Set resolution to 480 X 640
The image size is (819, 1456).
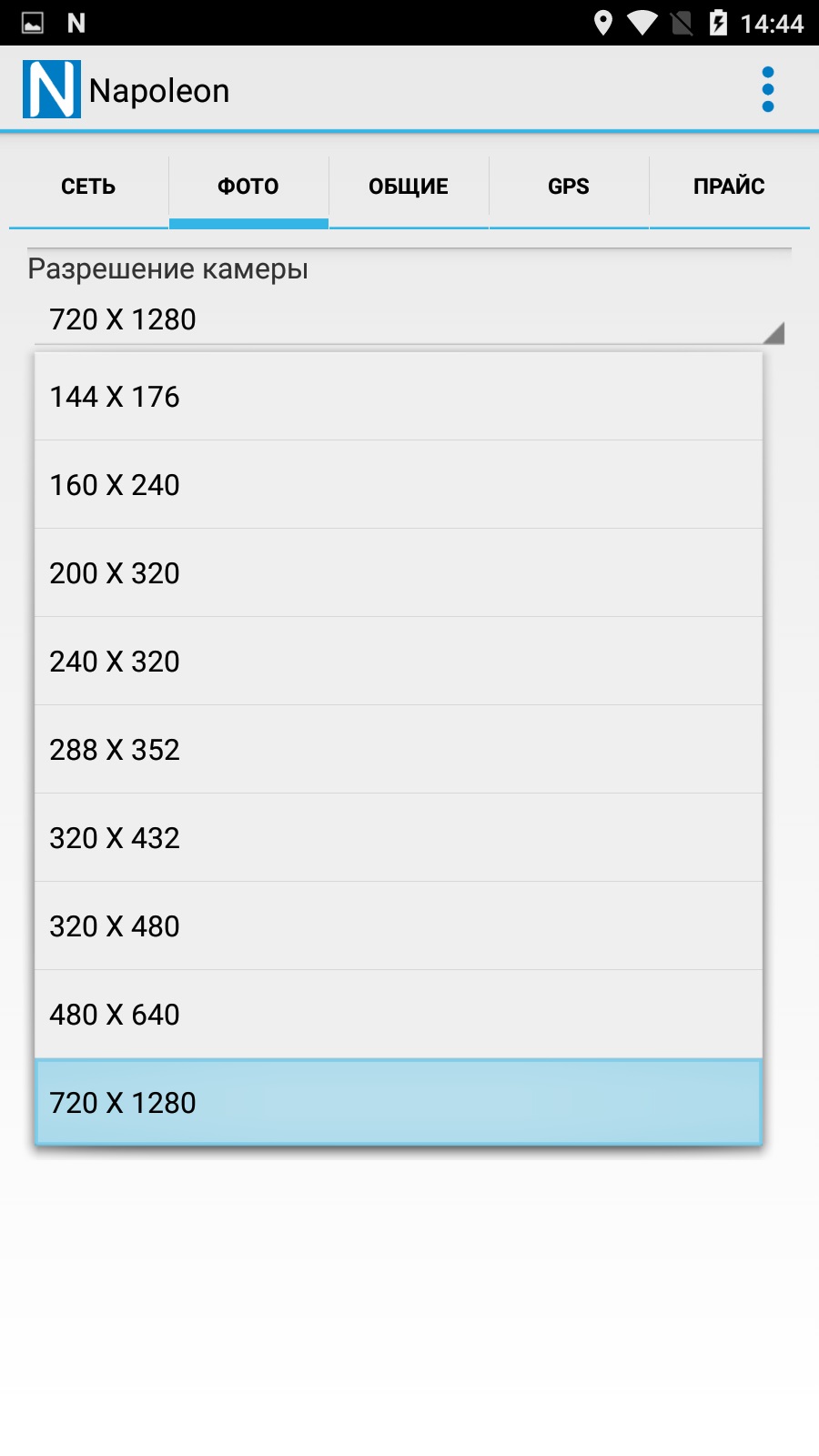click(x=399, y=1015)
